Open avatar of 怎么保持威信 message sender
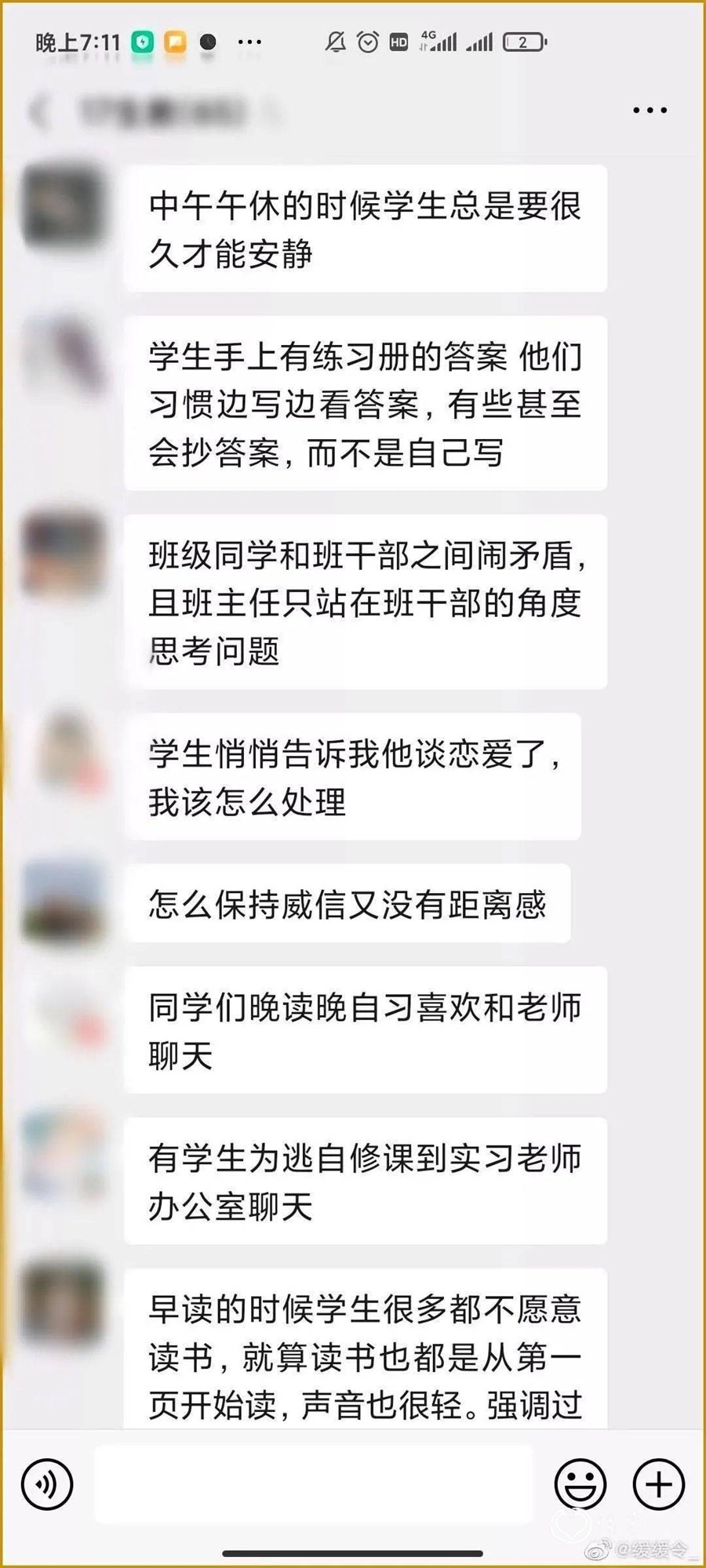 click(63, 902)
